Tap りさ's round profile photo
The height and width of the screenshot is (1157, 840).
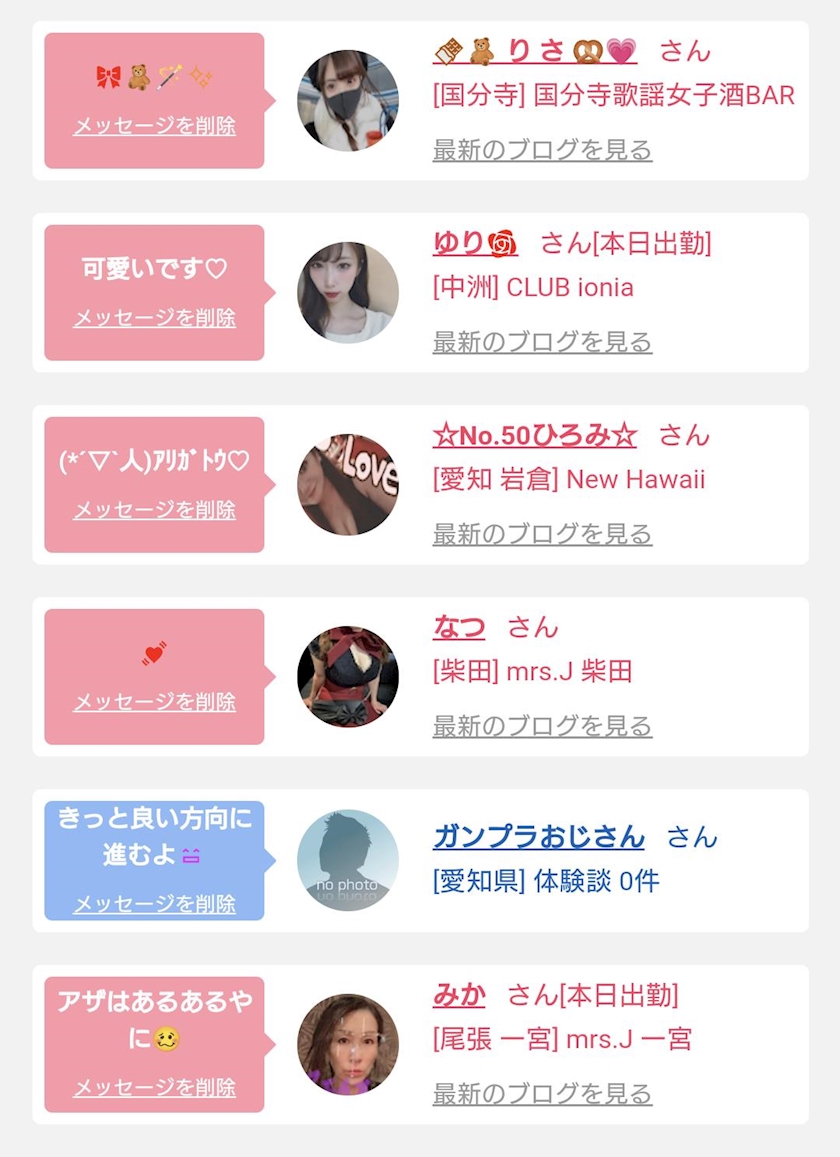pyautogui.click(x=348, y=100)
